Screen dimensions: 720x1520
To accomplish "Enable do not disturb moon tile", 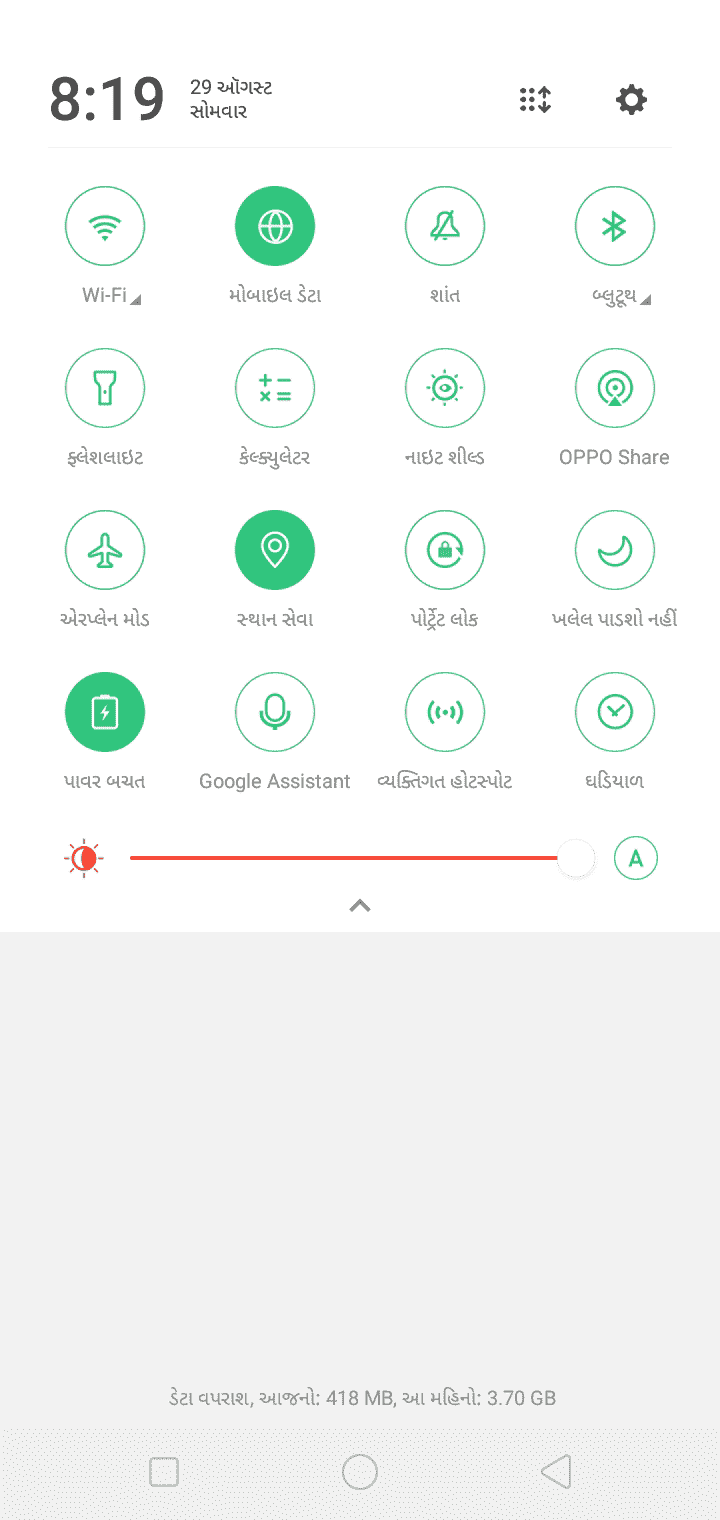I will pos(615,551).
